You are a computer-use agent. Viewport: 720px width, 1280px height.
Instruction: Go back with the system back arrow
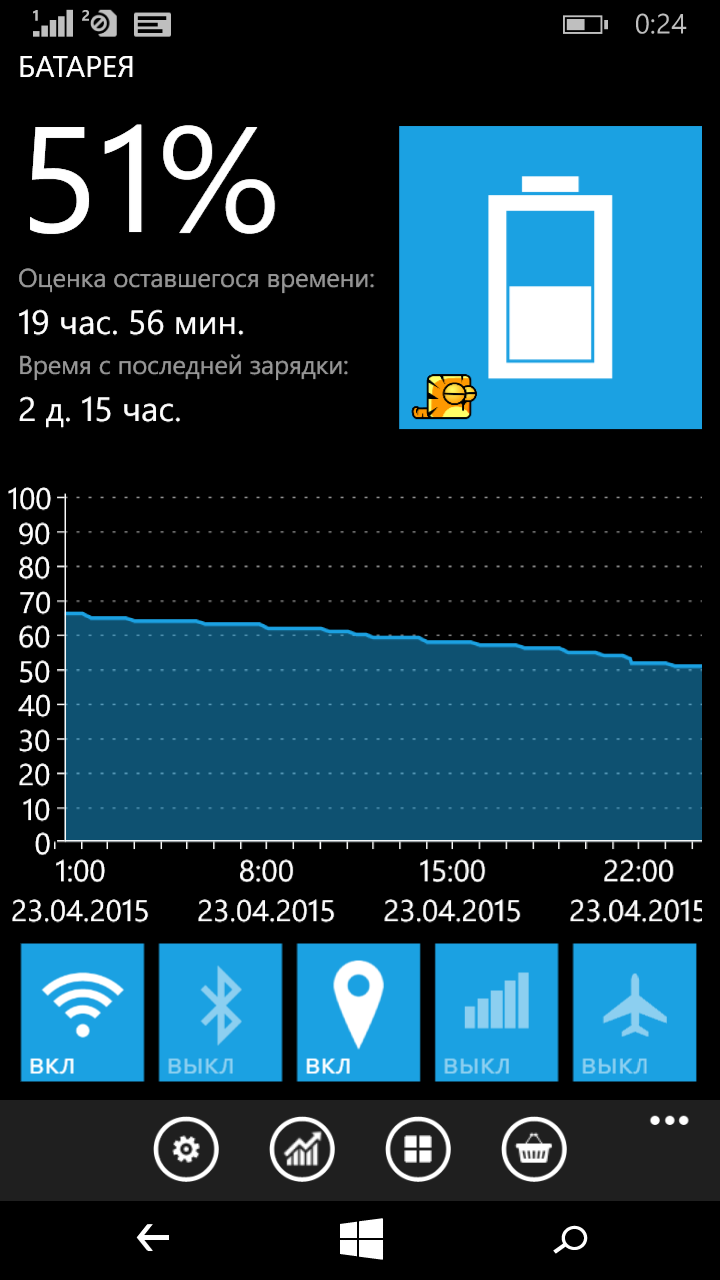[152, 1239]
